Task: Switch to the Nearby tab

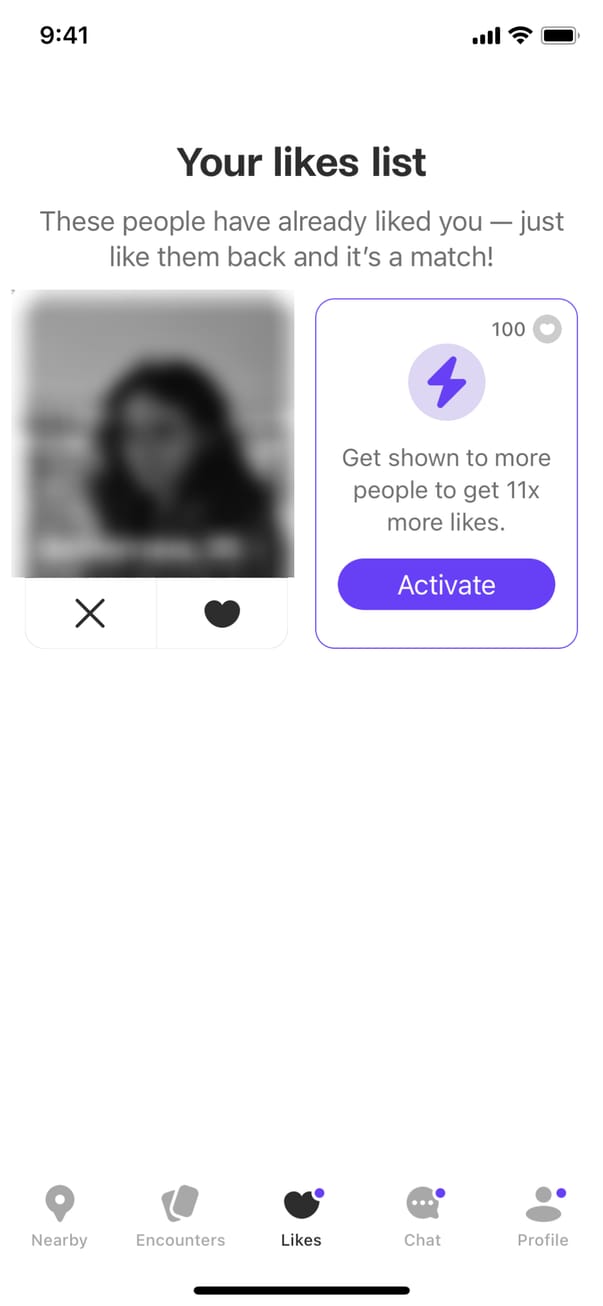Action: tap(60, 1216)
